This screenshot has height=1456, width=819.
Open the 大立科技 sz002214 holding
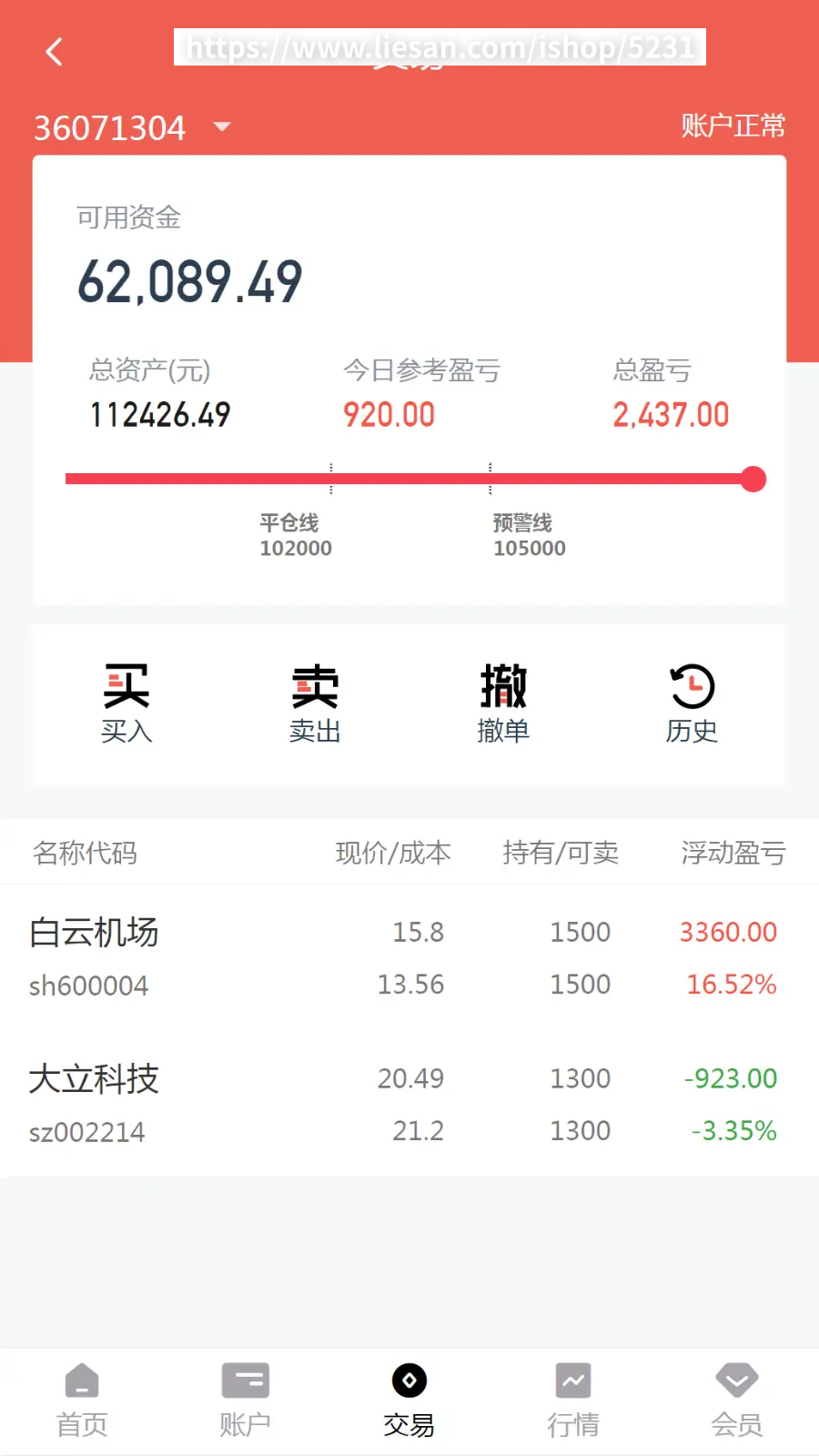pyautogui.click(x=409, y=1104)
